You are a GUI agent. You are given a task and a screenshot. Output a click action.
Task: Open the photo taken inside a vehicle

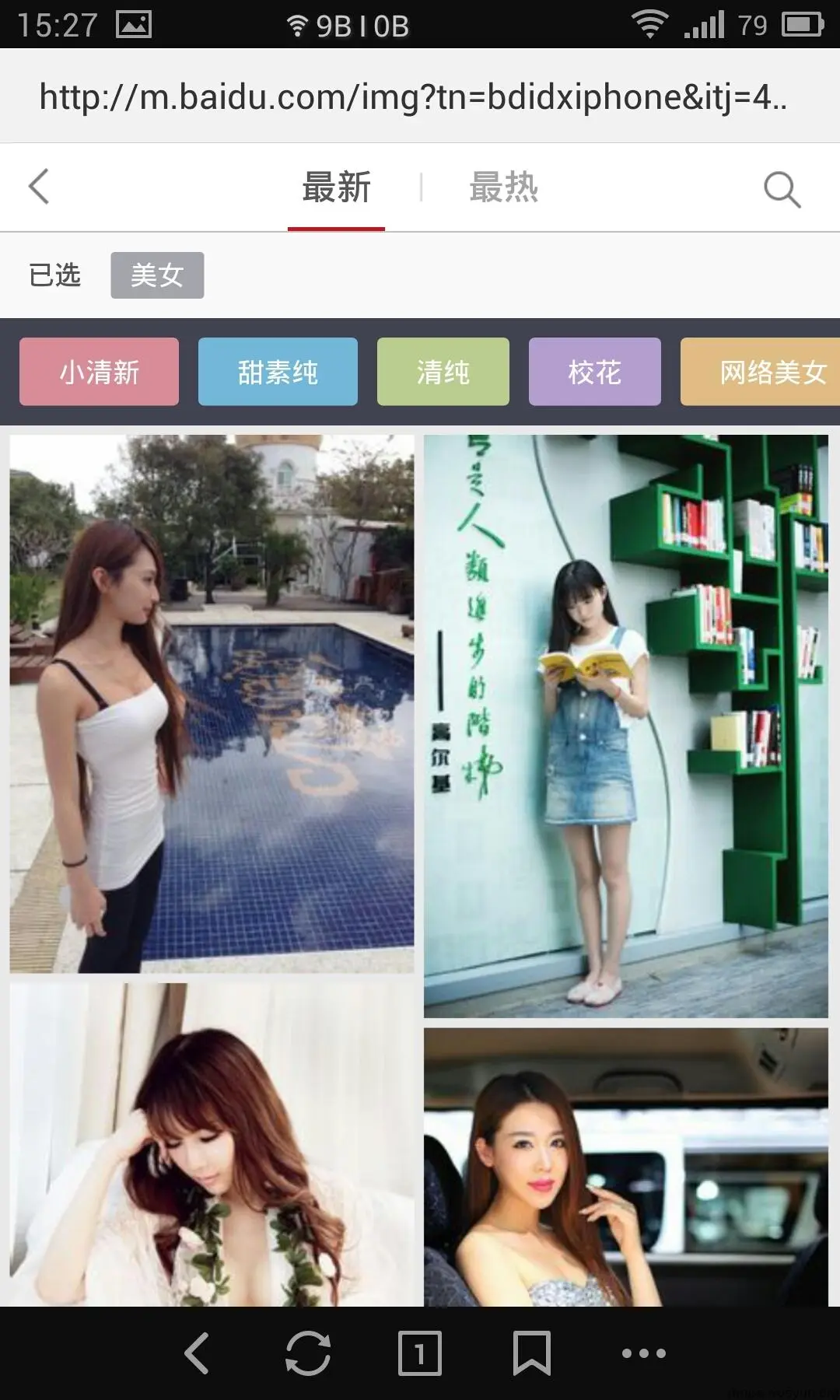(x=625, y=1167)
